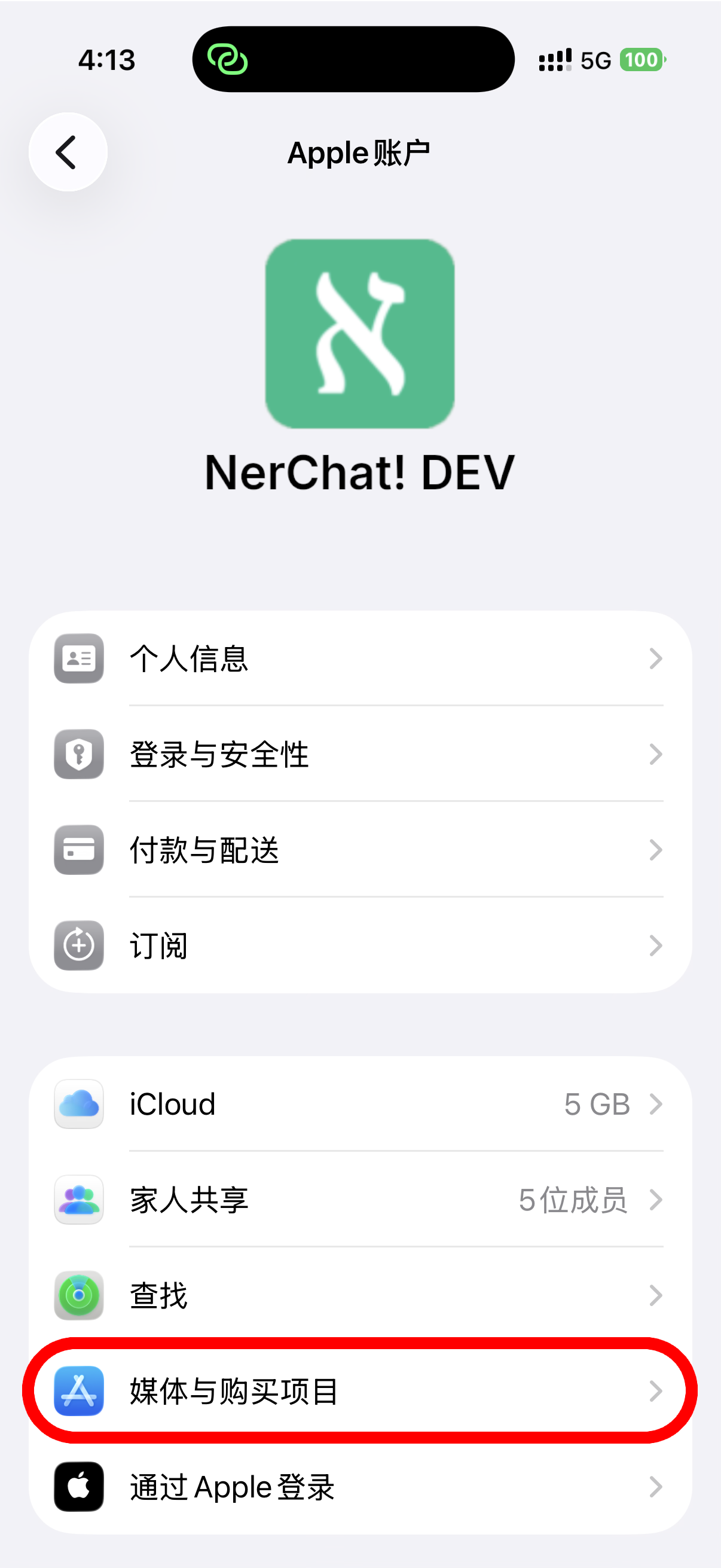721x1568 pixels.
Task: Open subscriptions via the 订阅 clock icon
Action: [x=78, y=945]
